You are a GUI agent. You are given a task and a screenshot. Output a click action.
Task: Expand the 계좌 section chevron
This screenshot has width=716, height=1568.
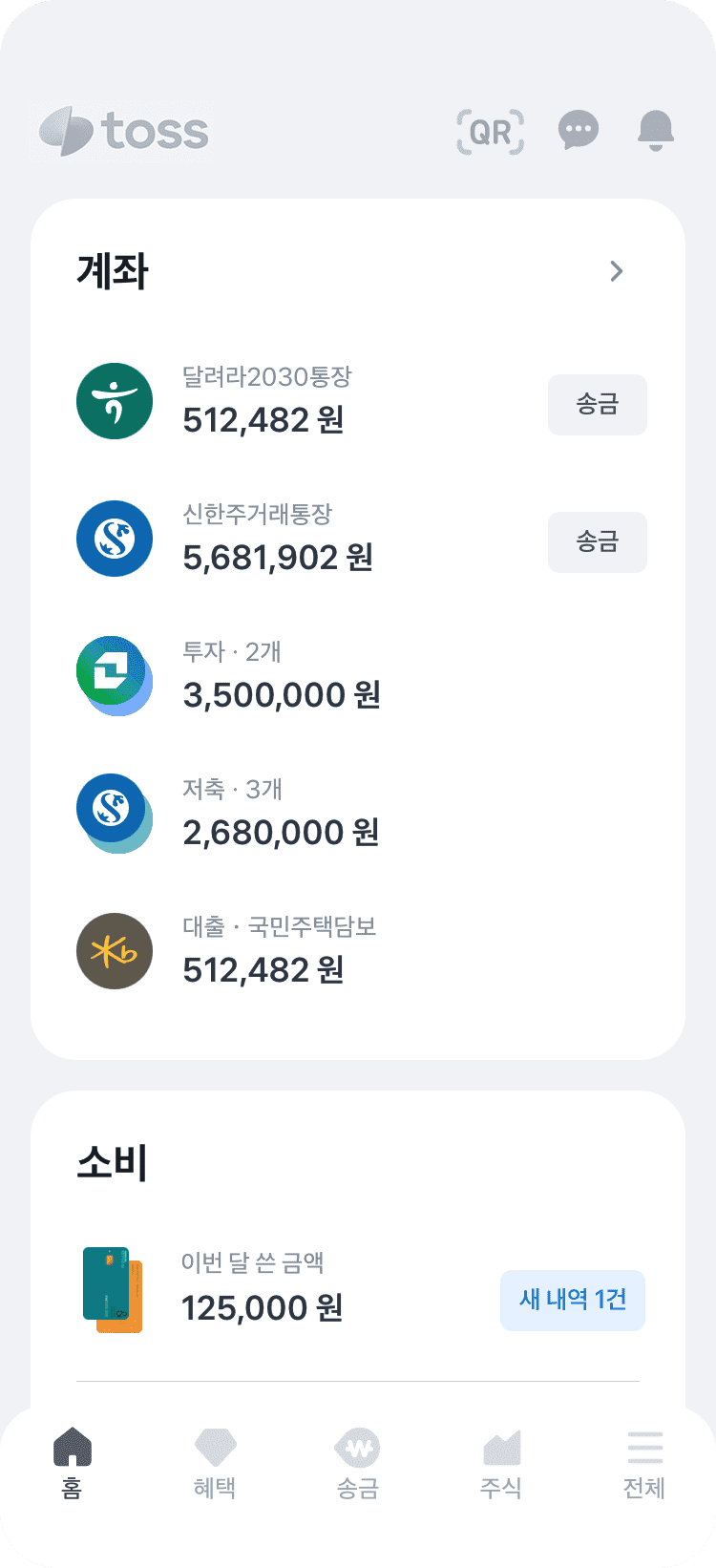(x=617, y=272)
